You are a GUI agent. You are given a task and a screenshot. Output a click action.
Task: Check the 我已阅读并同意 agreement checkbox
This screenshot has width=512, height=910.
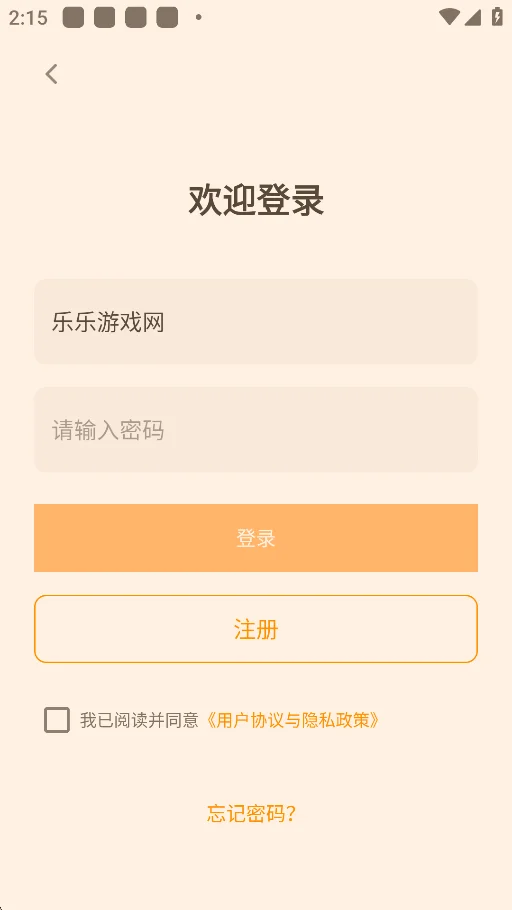(x=57, y=720)
